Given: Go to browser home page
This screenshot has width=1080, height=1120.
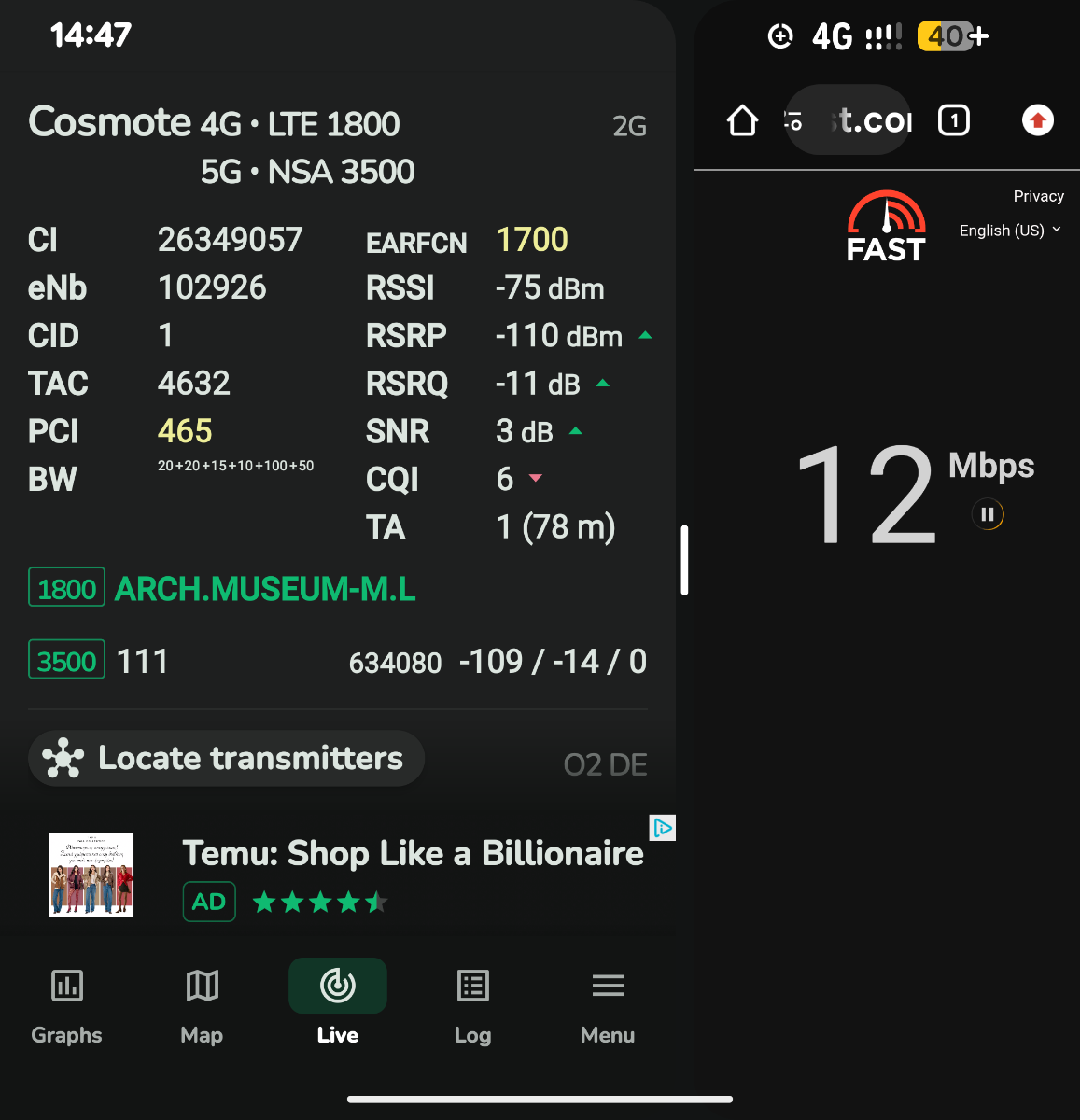Looking at the screenshot, I should pos(742,120).
